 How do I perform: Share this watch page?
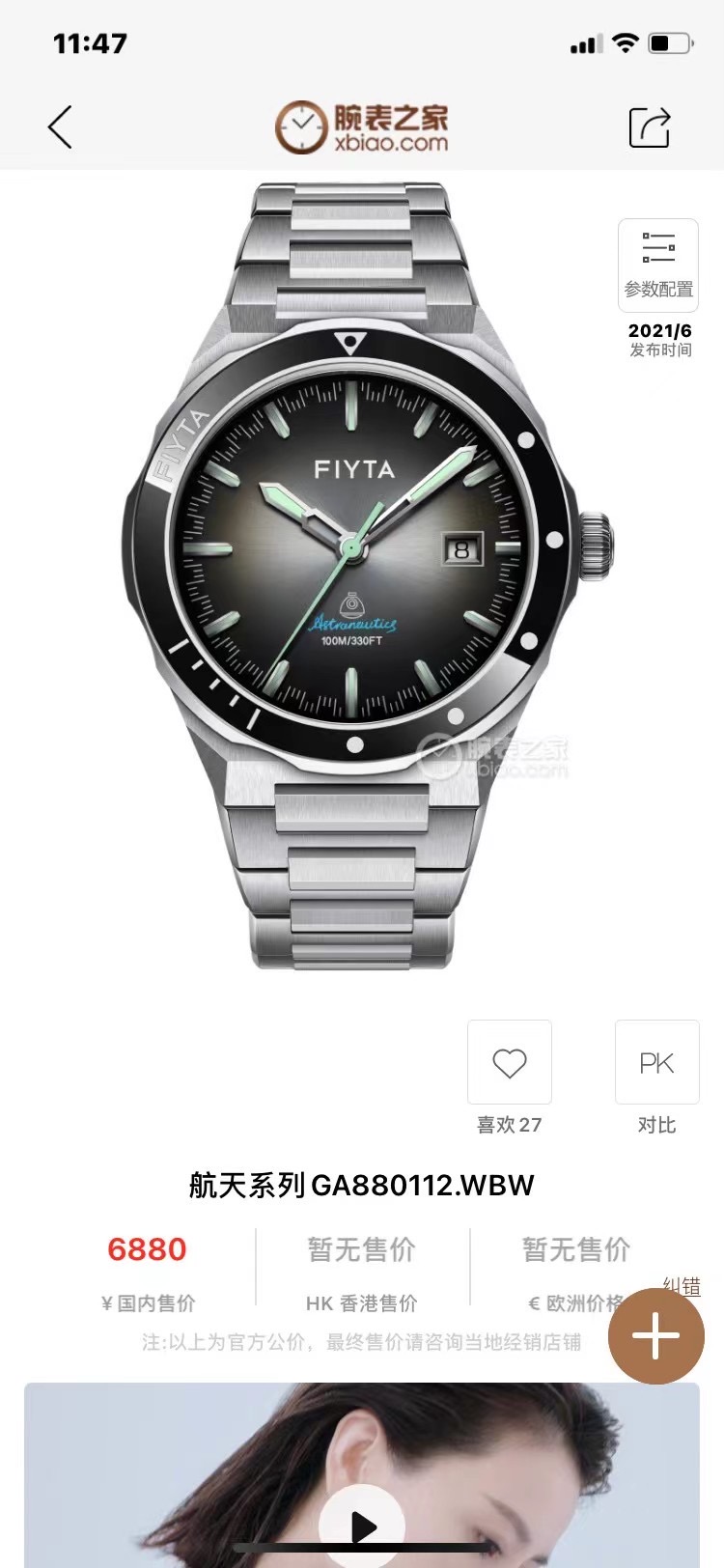pyautogui.click(x=650, y=126)
